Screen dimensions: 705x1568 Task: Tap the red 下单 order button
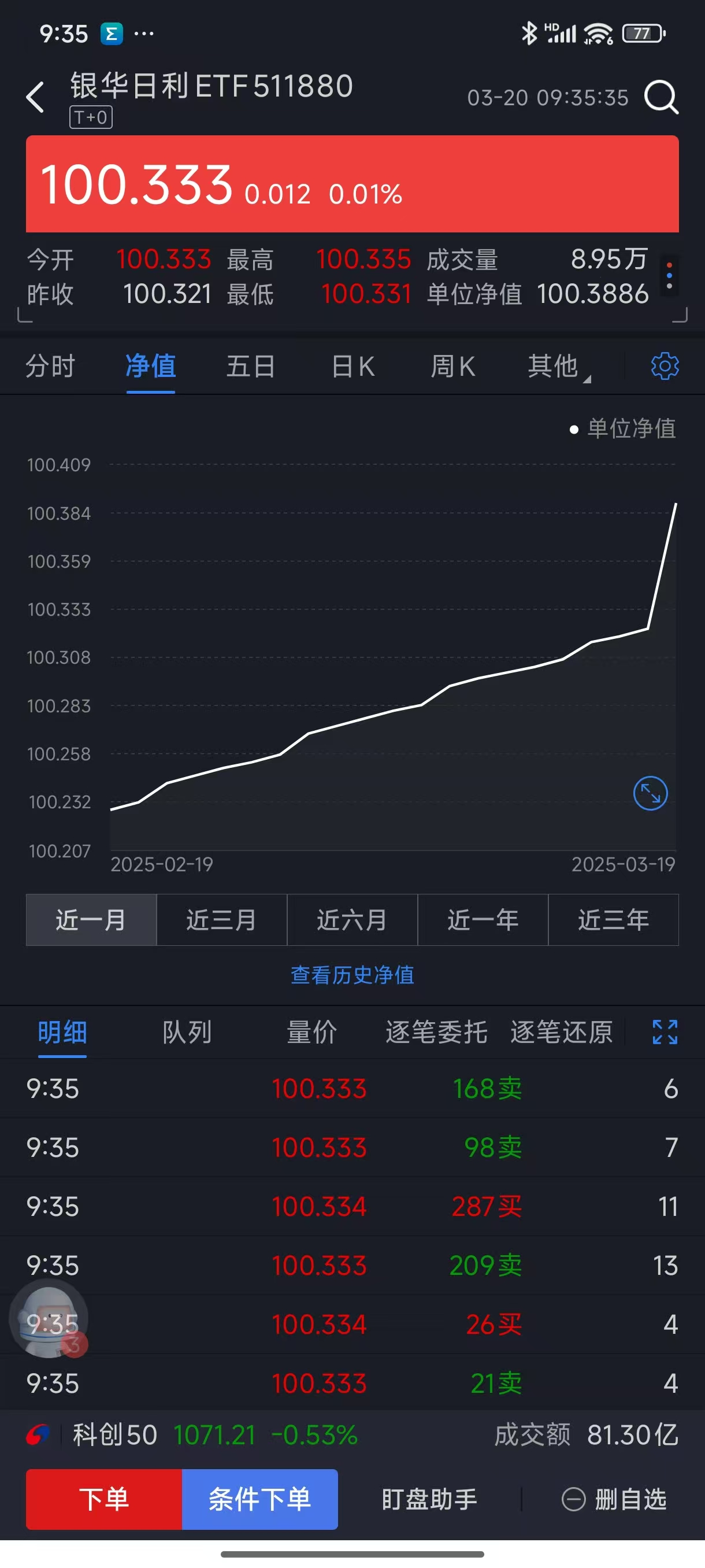[x=104, y=1499]
